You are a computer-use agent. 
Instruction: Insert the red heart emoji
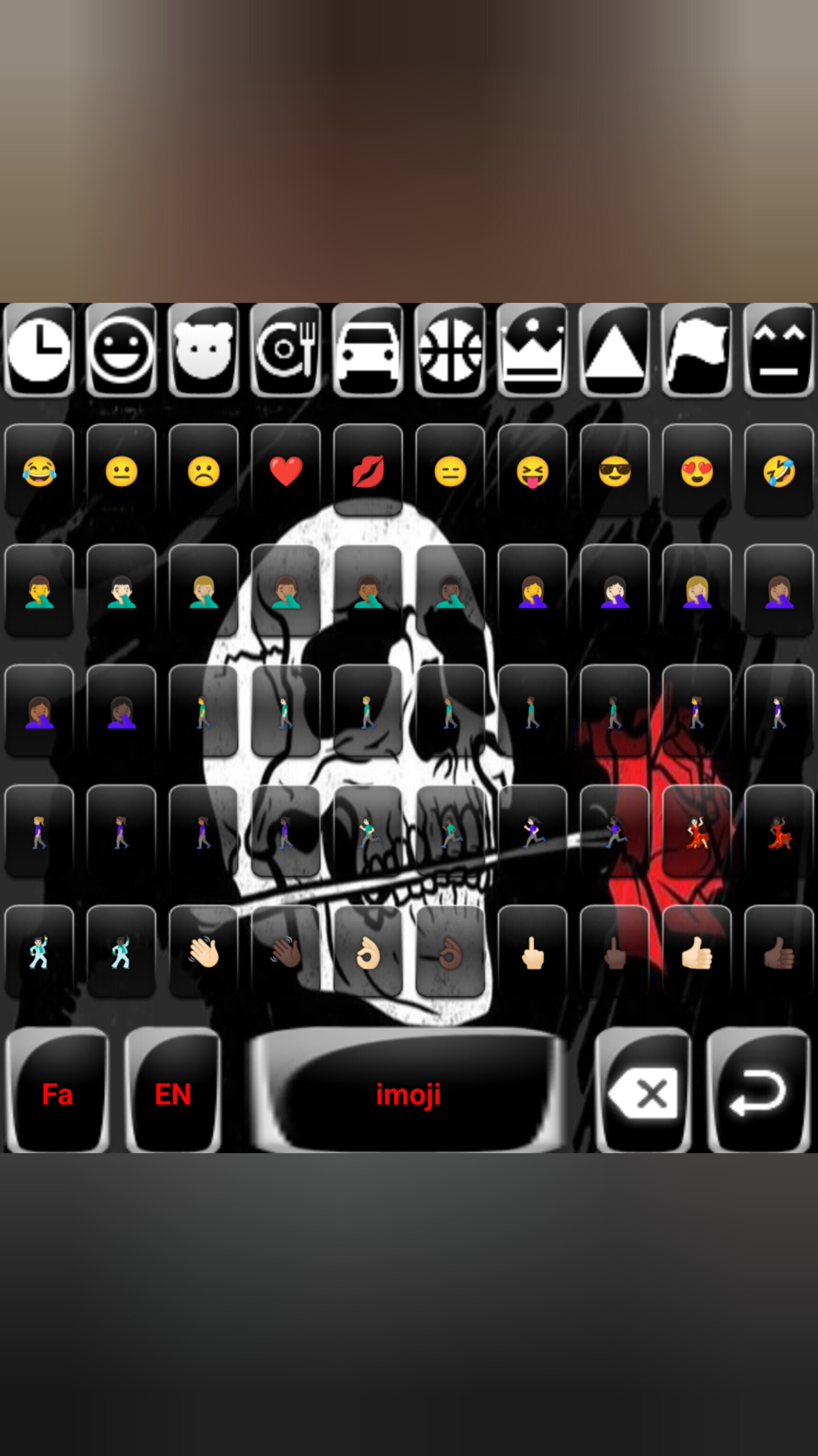(x=286, y=470)
